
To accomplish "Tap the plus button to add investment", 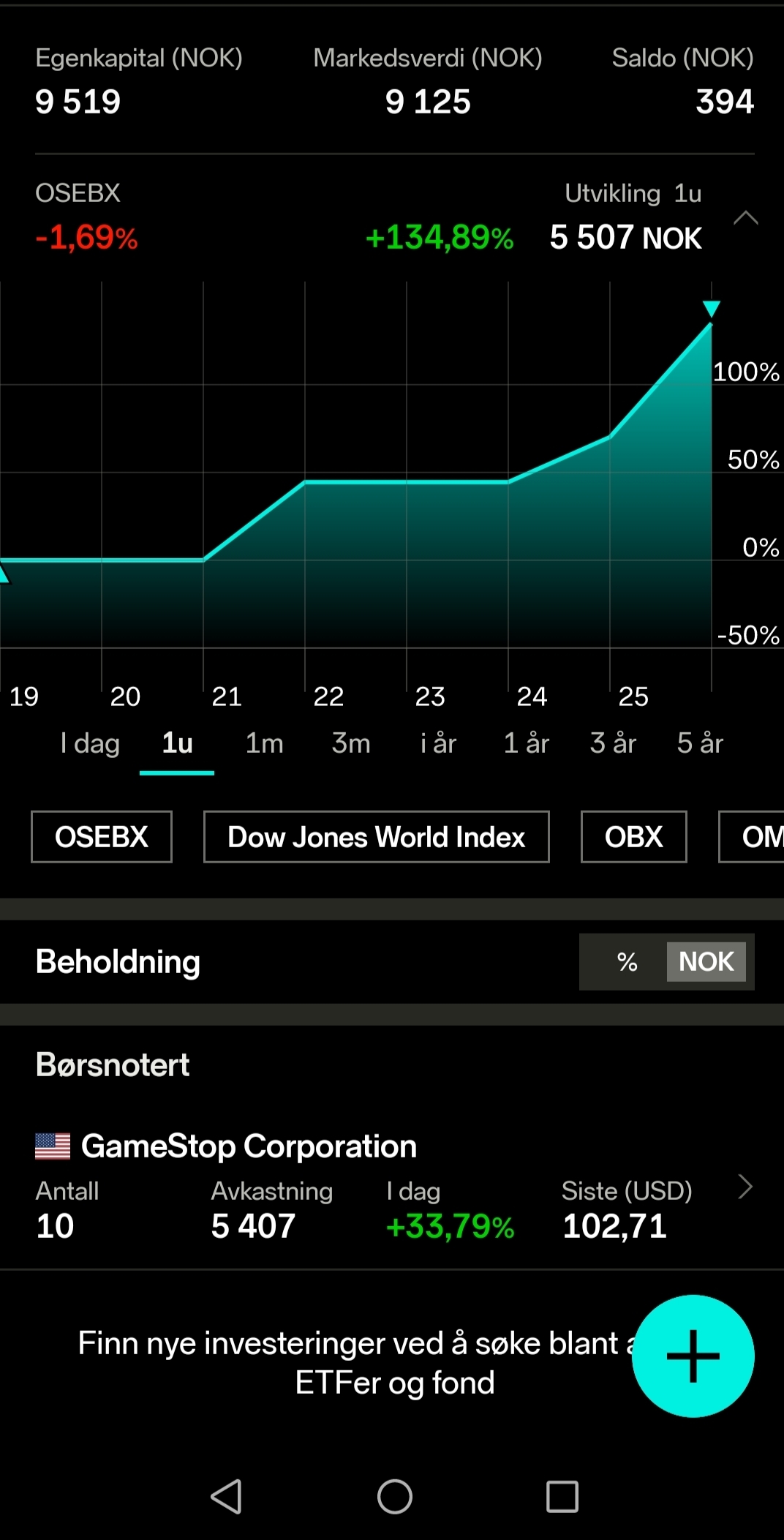I will coord(693,1356).
